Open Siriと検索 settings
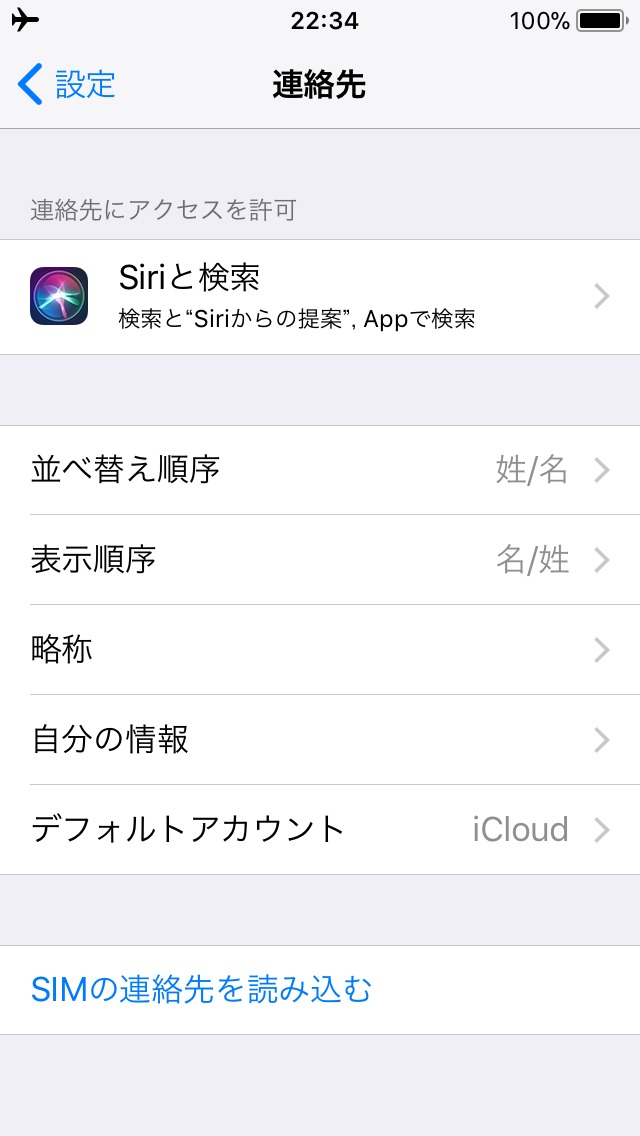The image size is (640, 1136). 320,297
